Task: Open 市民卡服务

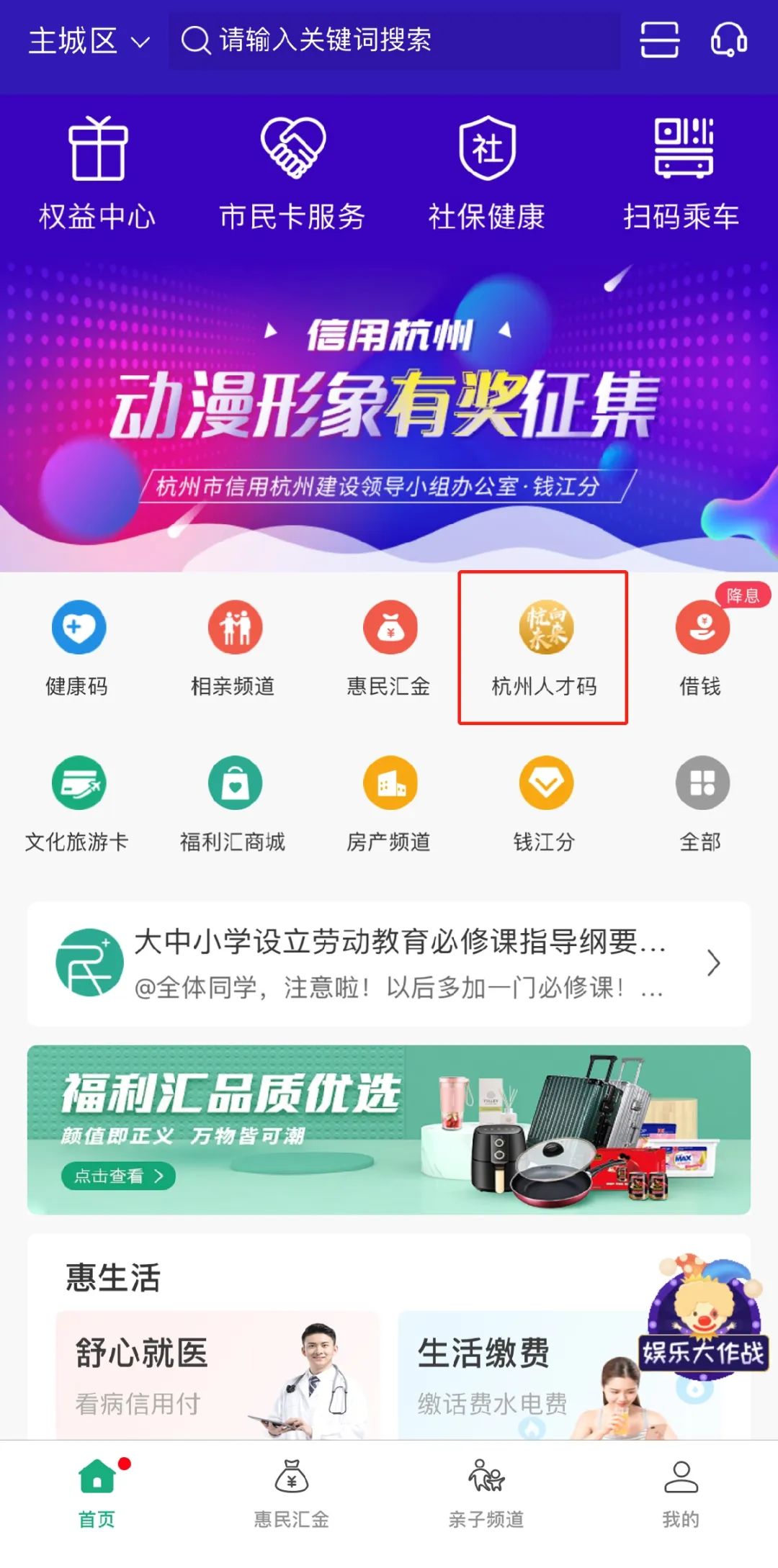Action: tap(292, 174)
